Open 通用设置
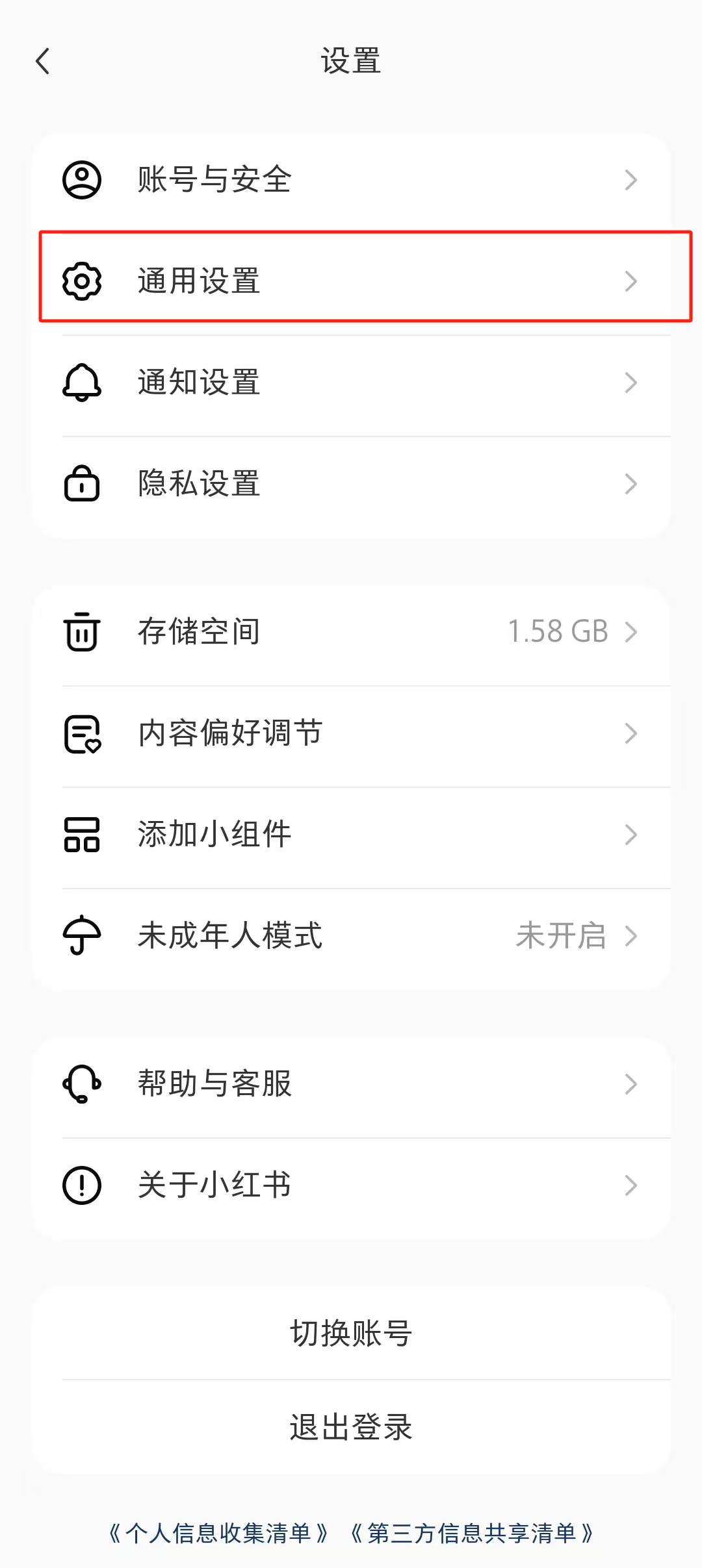The height and width of the screenshot is (1568, 702). tap(351, 281)
